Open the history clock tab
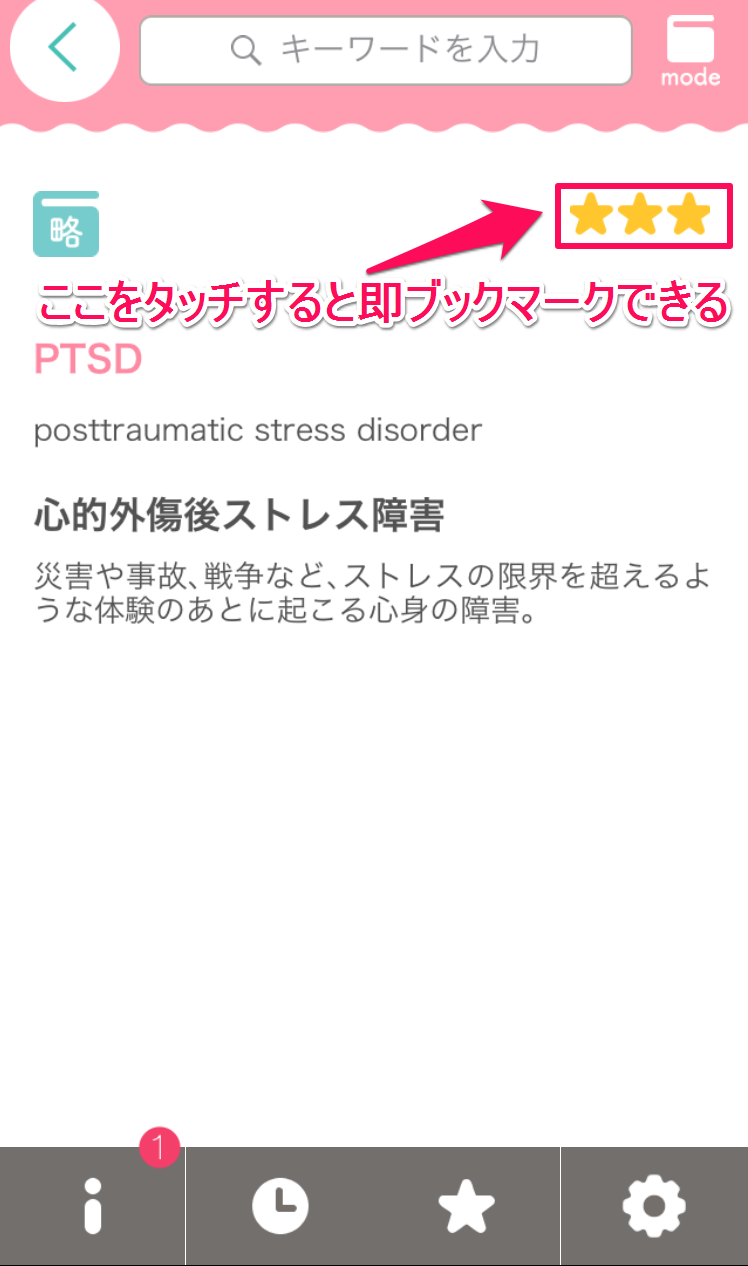Viewport: 748px width, 1266px height. (x=280, y=1206)
